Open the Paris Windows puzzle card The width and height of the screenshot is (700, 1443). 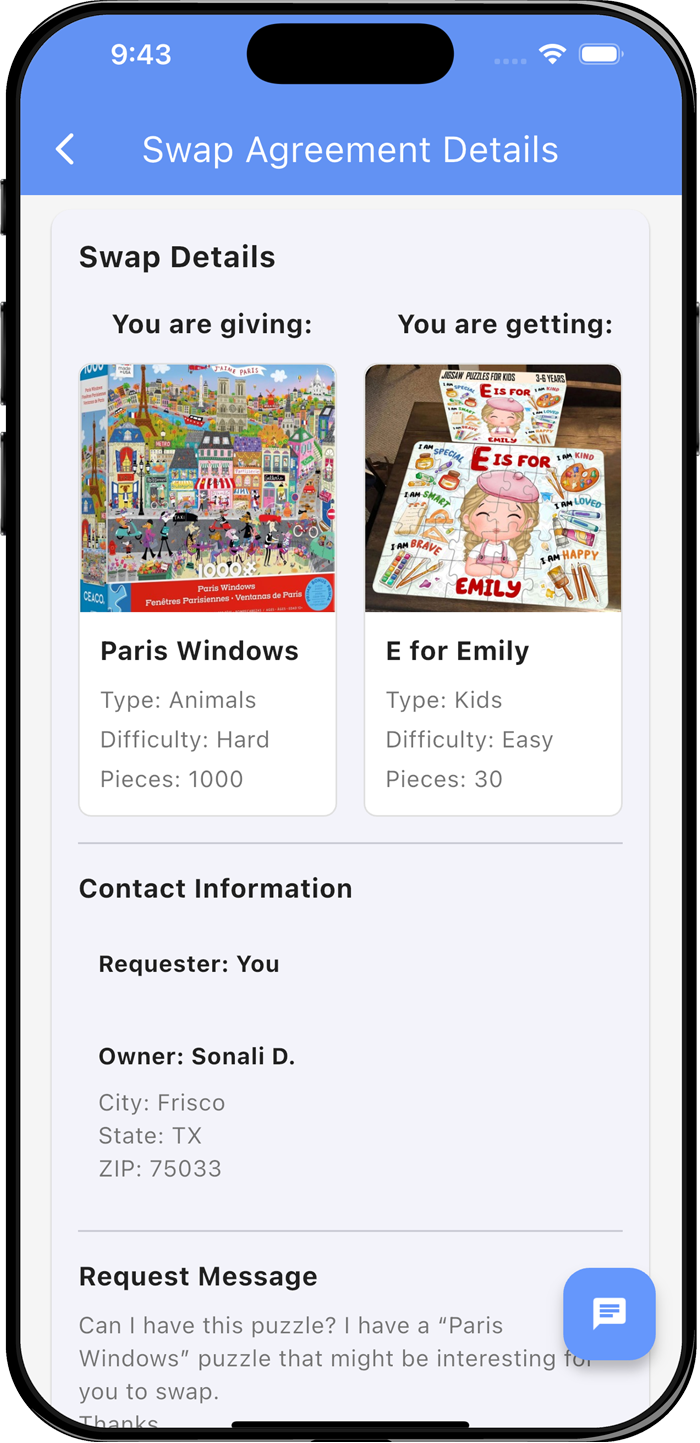207,590
